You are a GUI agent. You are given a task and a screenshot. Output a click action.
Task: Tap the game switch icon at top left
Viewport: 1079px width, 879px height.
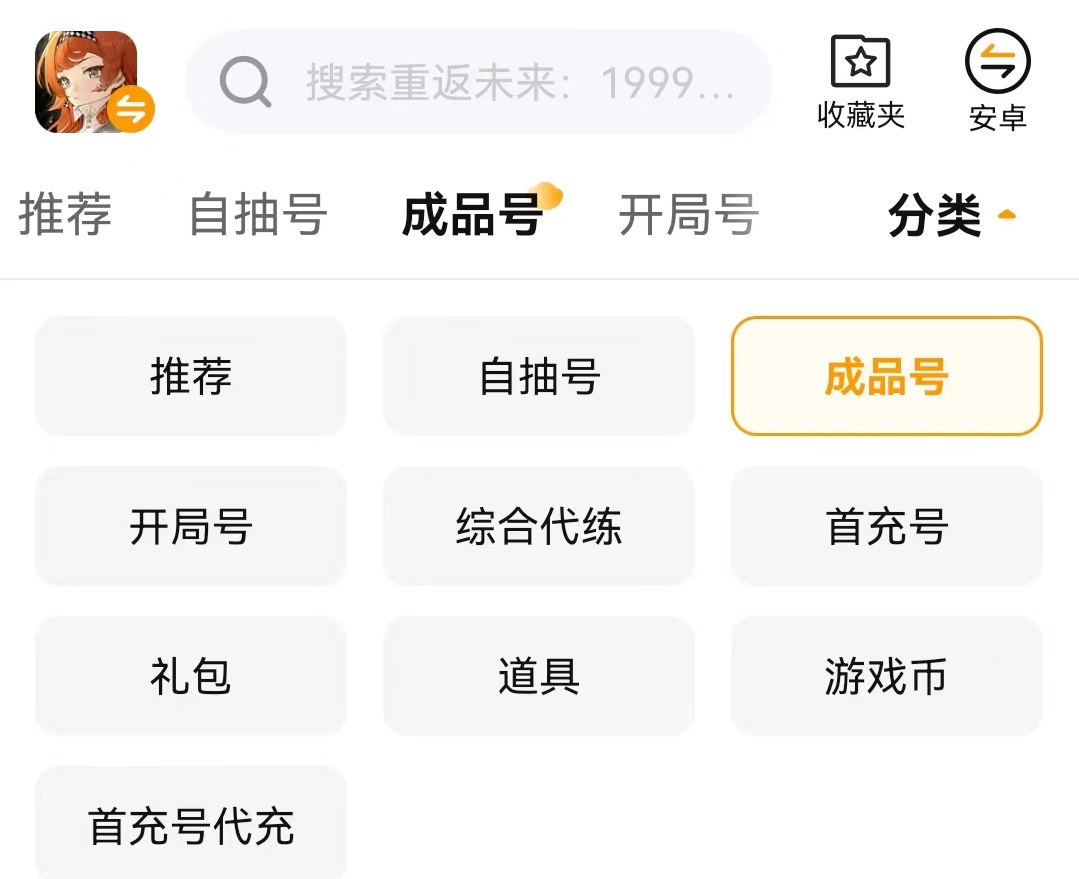point(94,82)
